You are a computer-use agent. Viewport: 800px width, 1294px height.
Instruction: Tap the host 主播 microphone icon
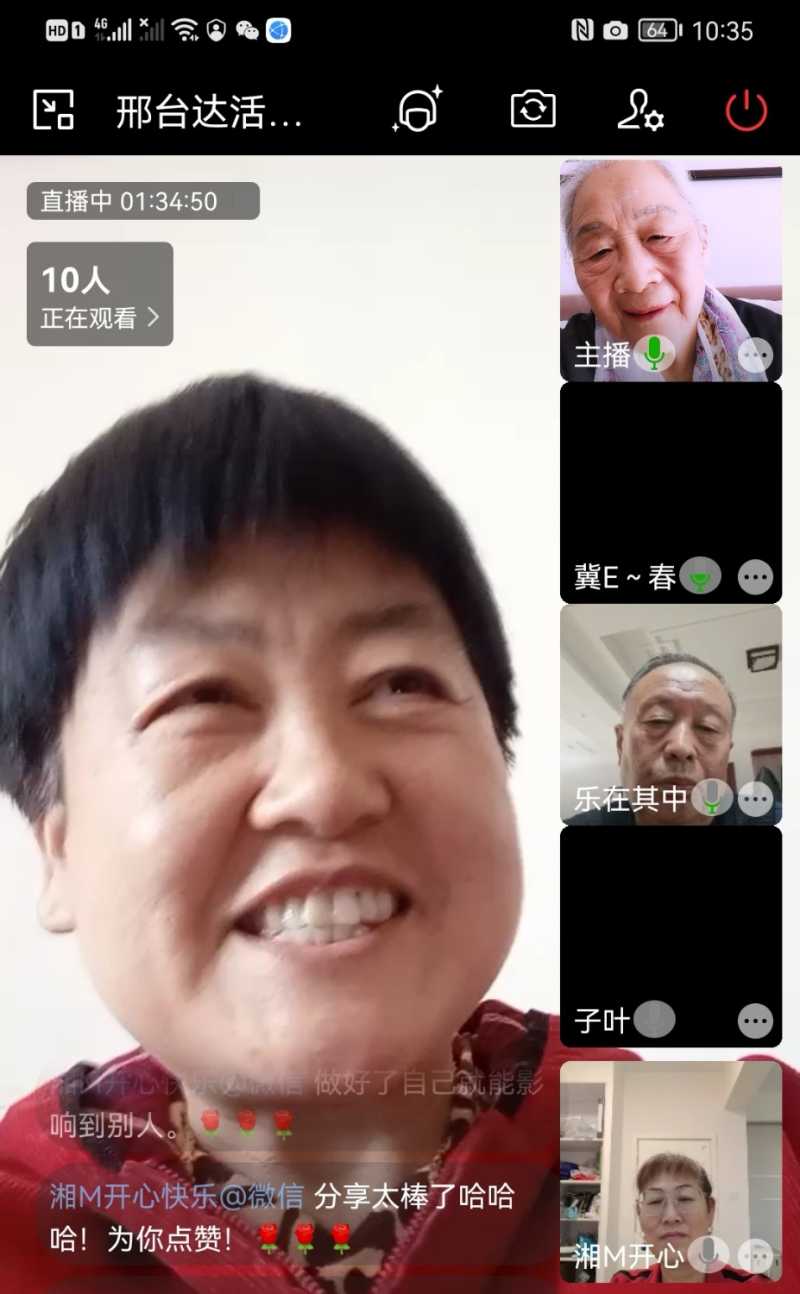click(655, 354)
